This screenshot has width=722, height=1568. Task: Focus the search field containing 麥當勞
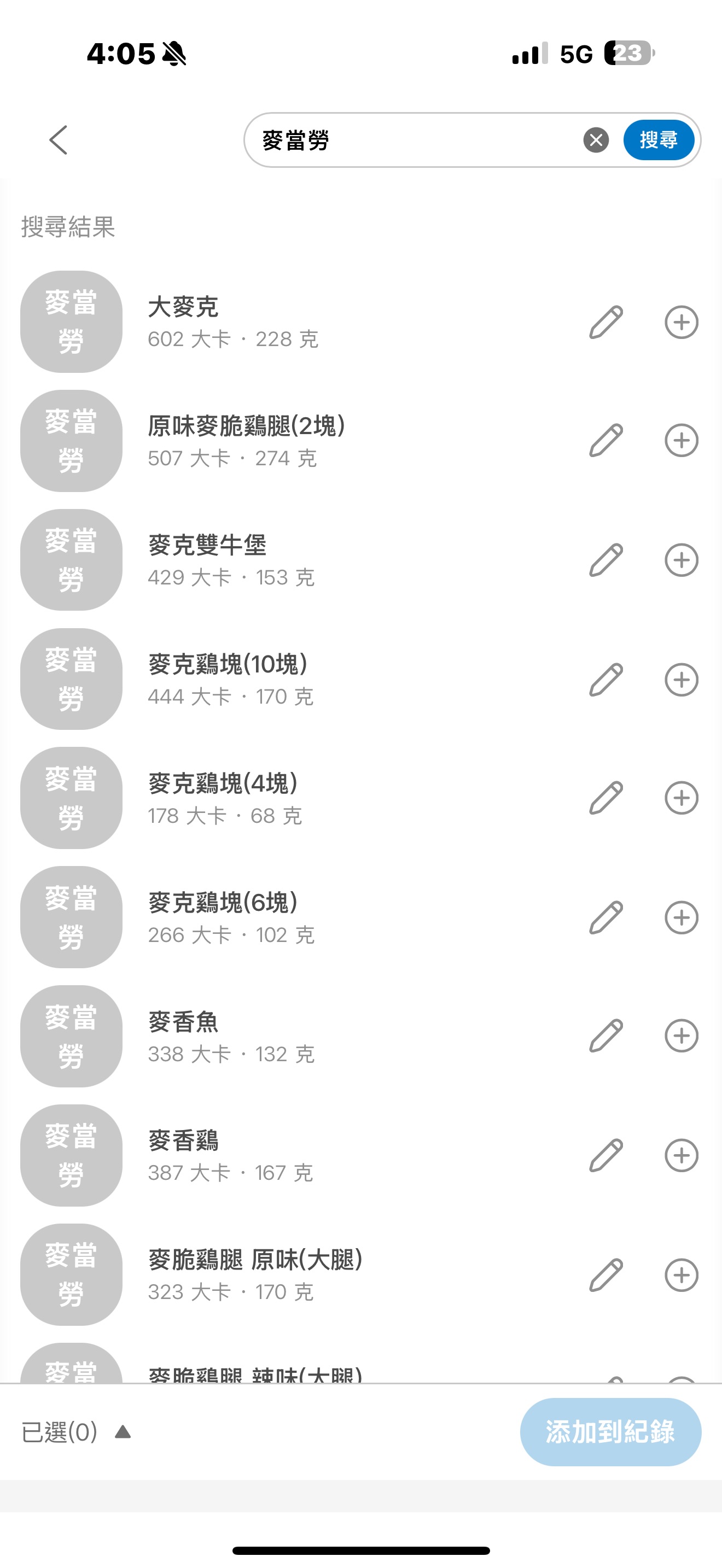coord(414,140)
